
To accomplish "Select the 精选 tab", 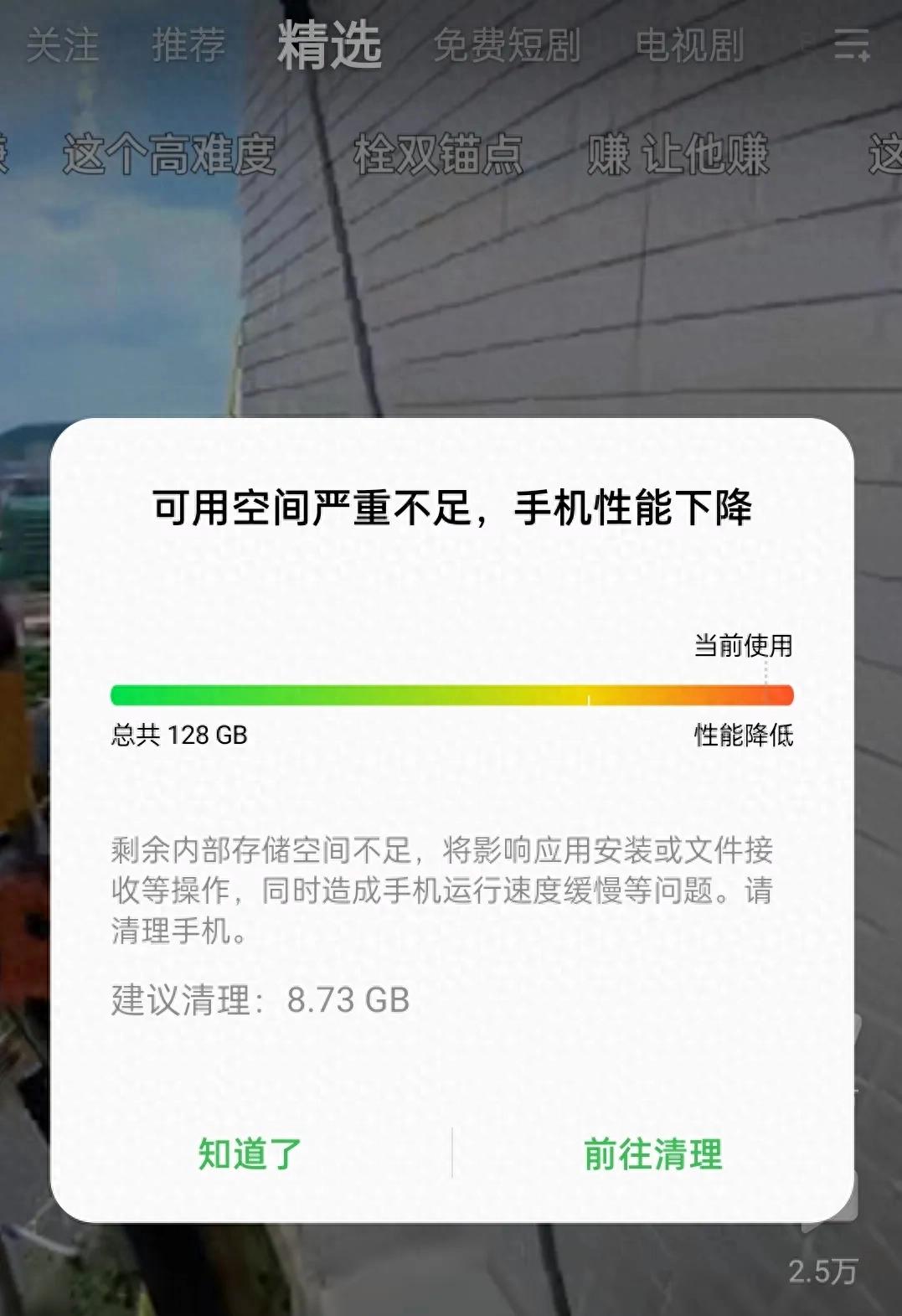I will pyautogui.click(x=329, y=45).
